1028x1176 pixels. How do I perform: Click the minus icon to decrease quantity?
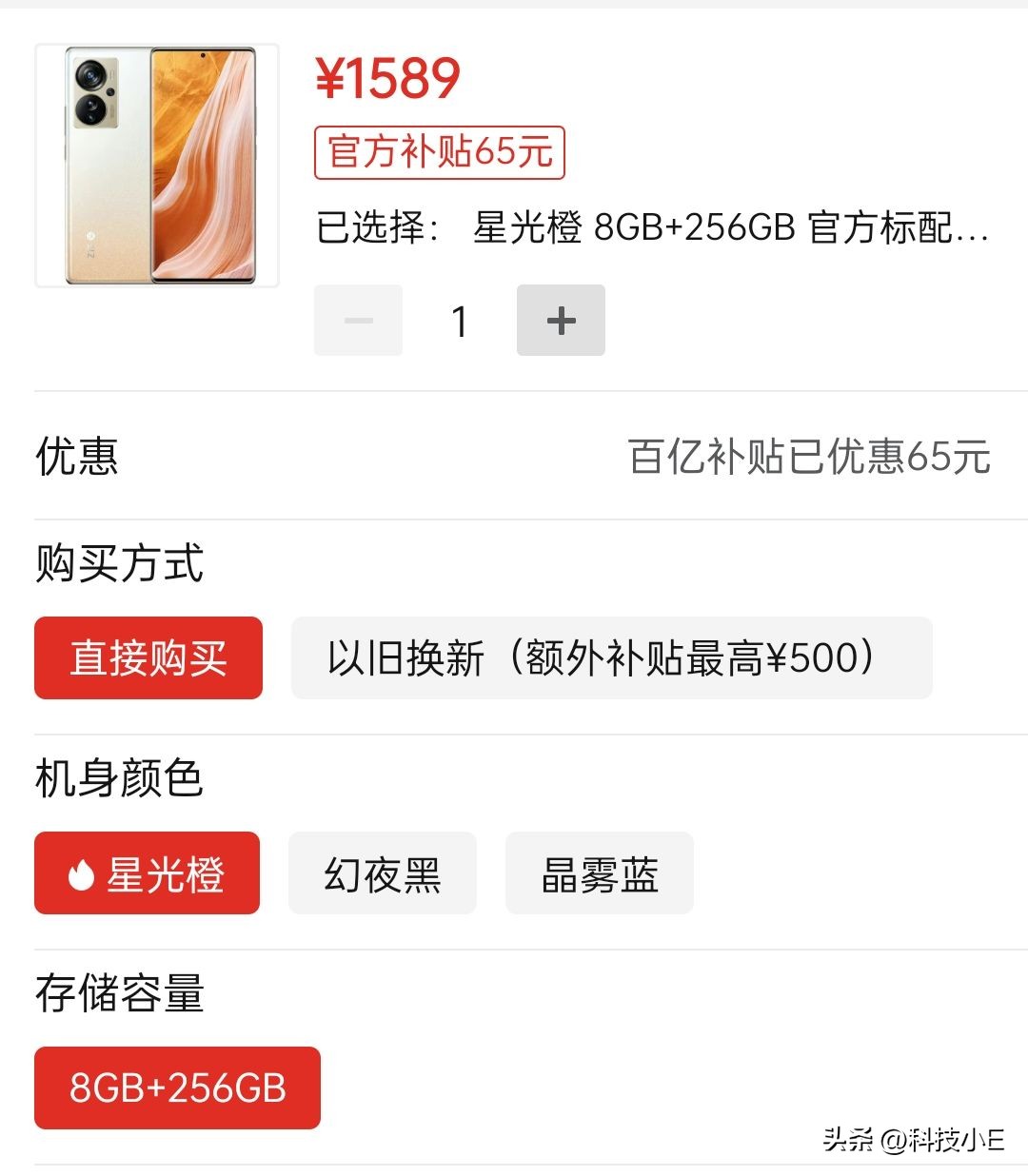coord(357,321)
